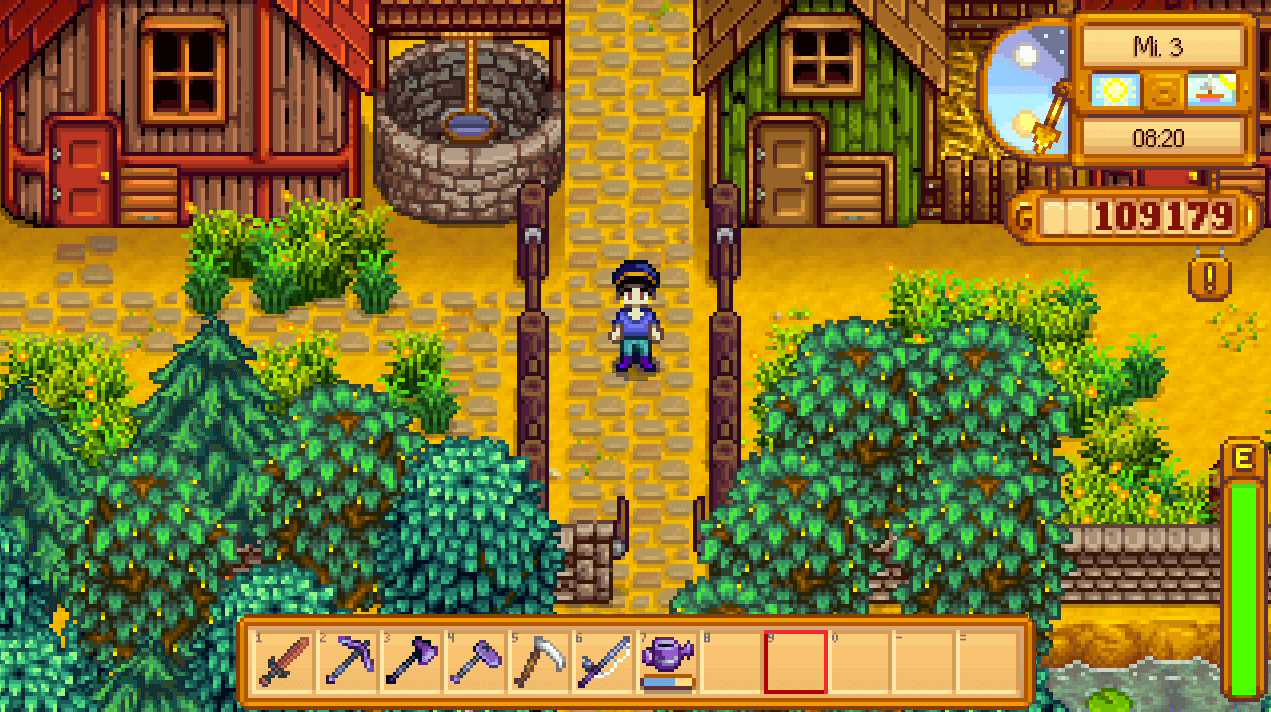The image size is (1271, 712).
Task: Select empty toolbar slot 8
Action: 732,661
